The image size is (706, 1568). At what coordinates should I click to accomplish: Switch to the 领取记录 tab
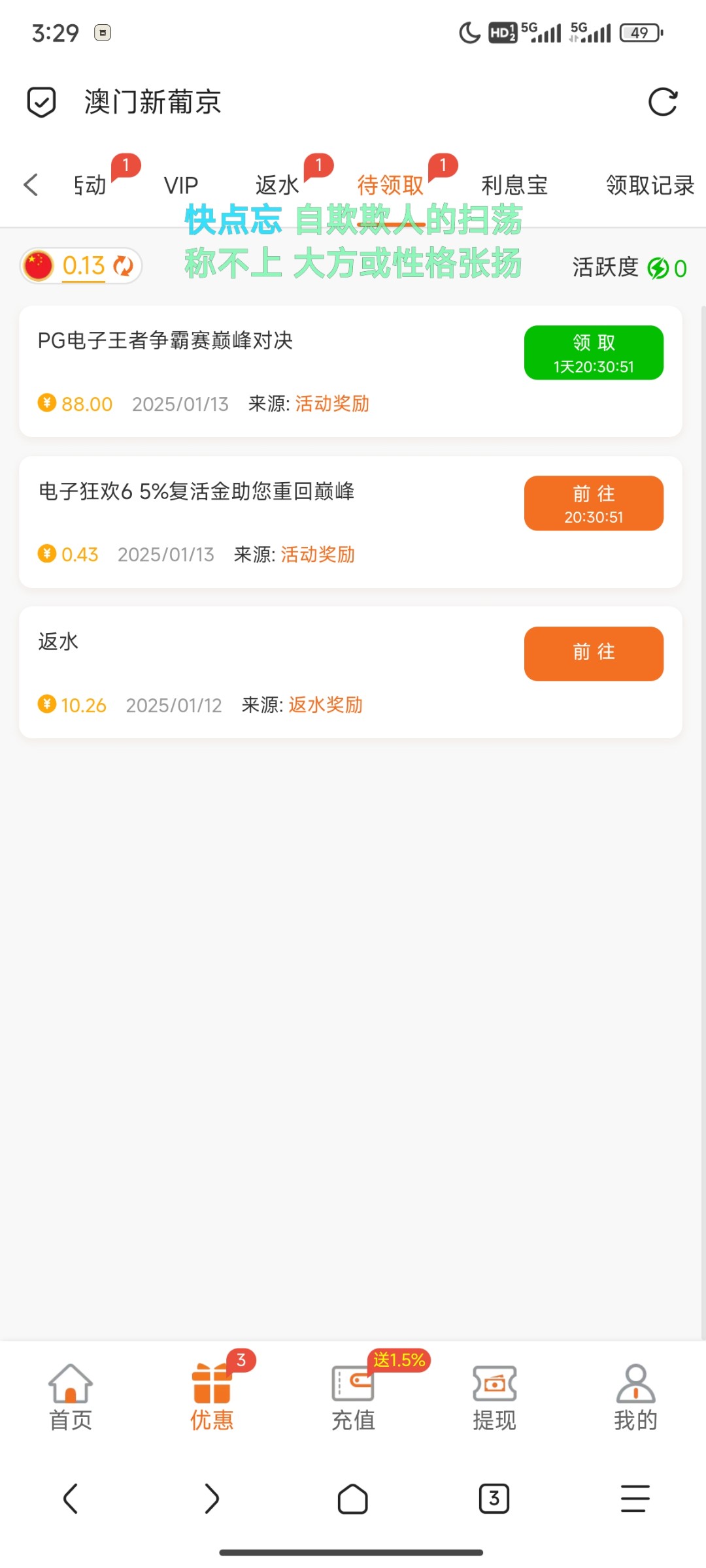tap(650, 186)
